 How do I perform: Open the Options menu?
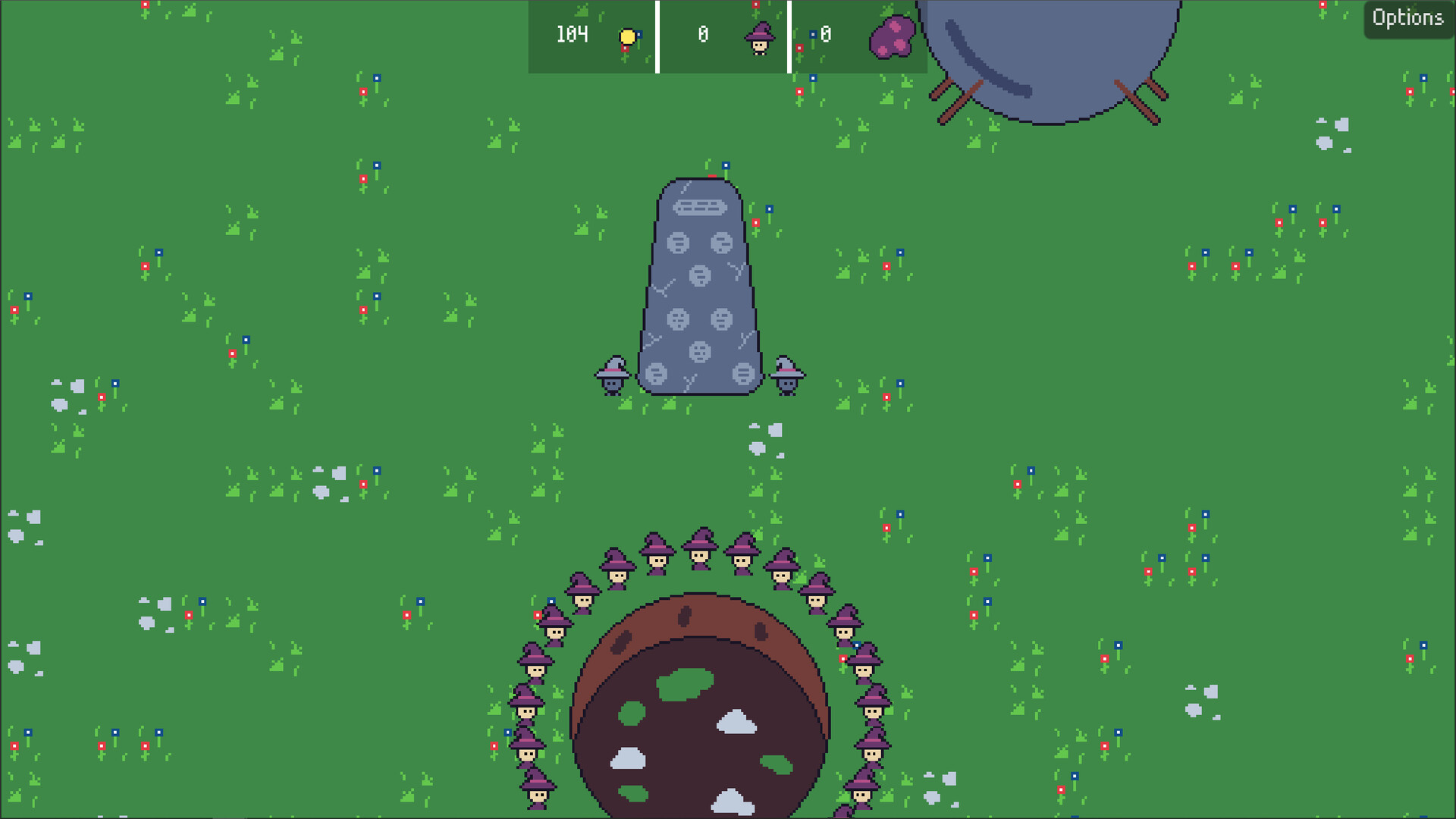click(x=1407, y=18)
